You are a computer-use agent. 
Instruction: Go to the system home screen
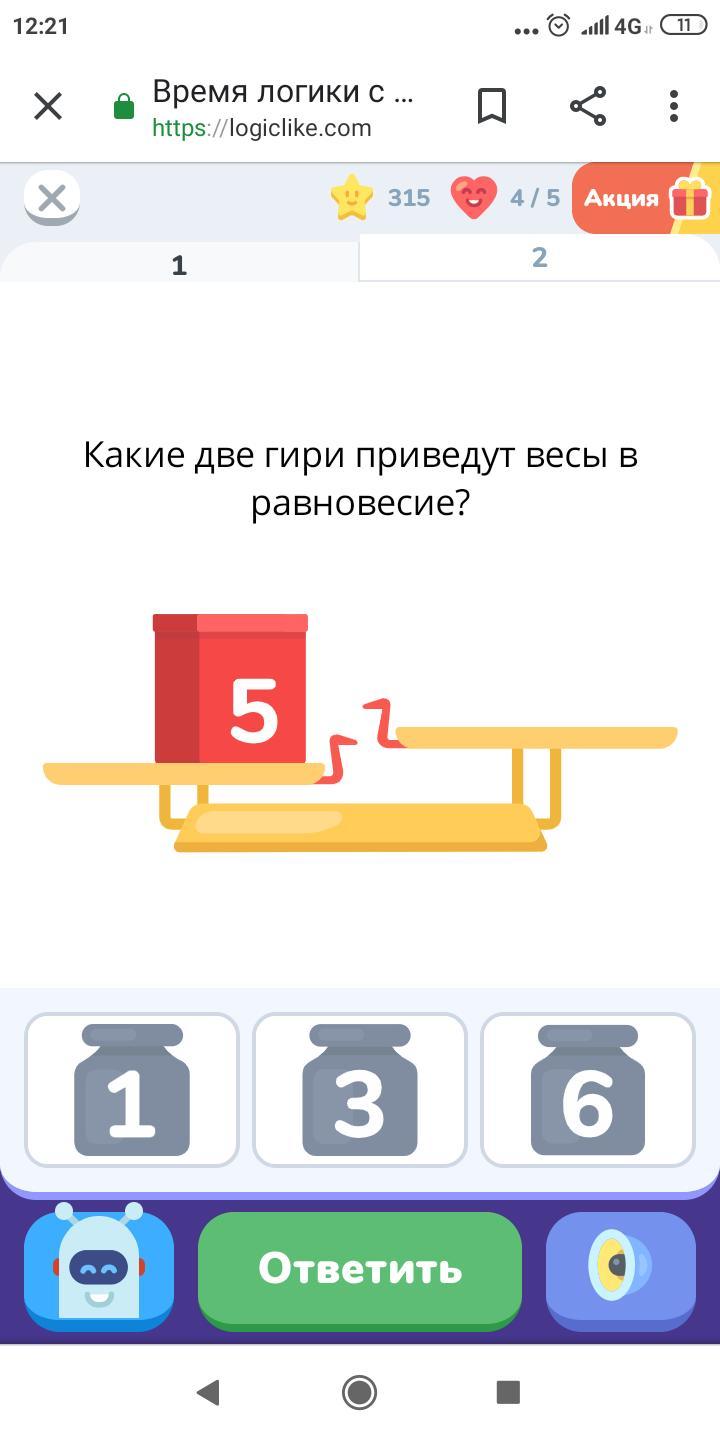coord(360,1391)
